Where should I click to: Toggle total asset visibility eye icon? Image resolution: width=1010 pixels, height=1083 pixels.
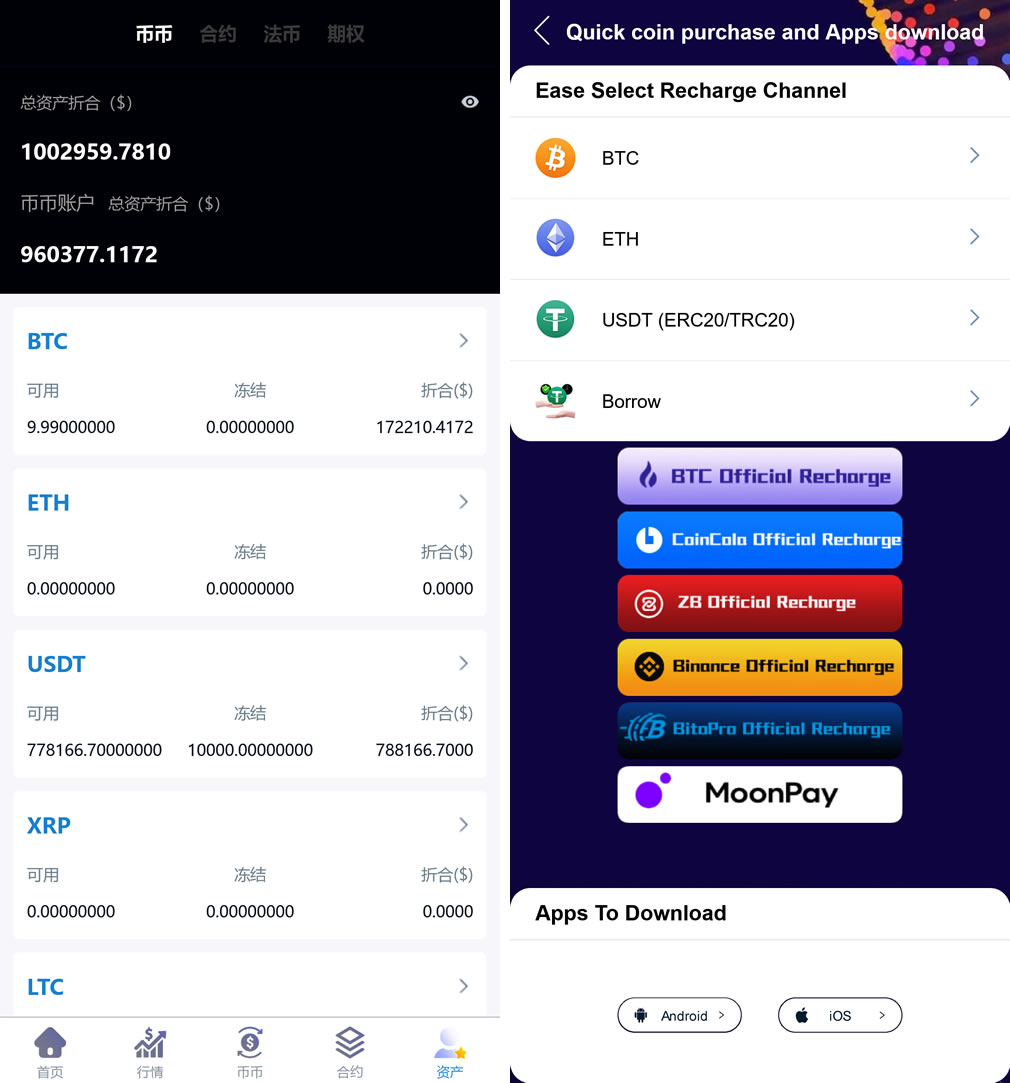tap(470, 102)
